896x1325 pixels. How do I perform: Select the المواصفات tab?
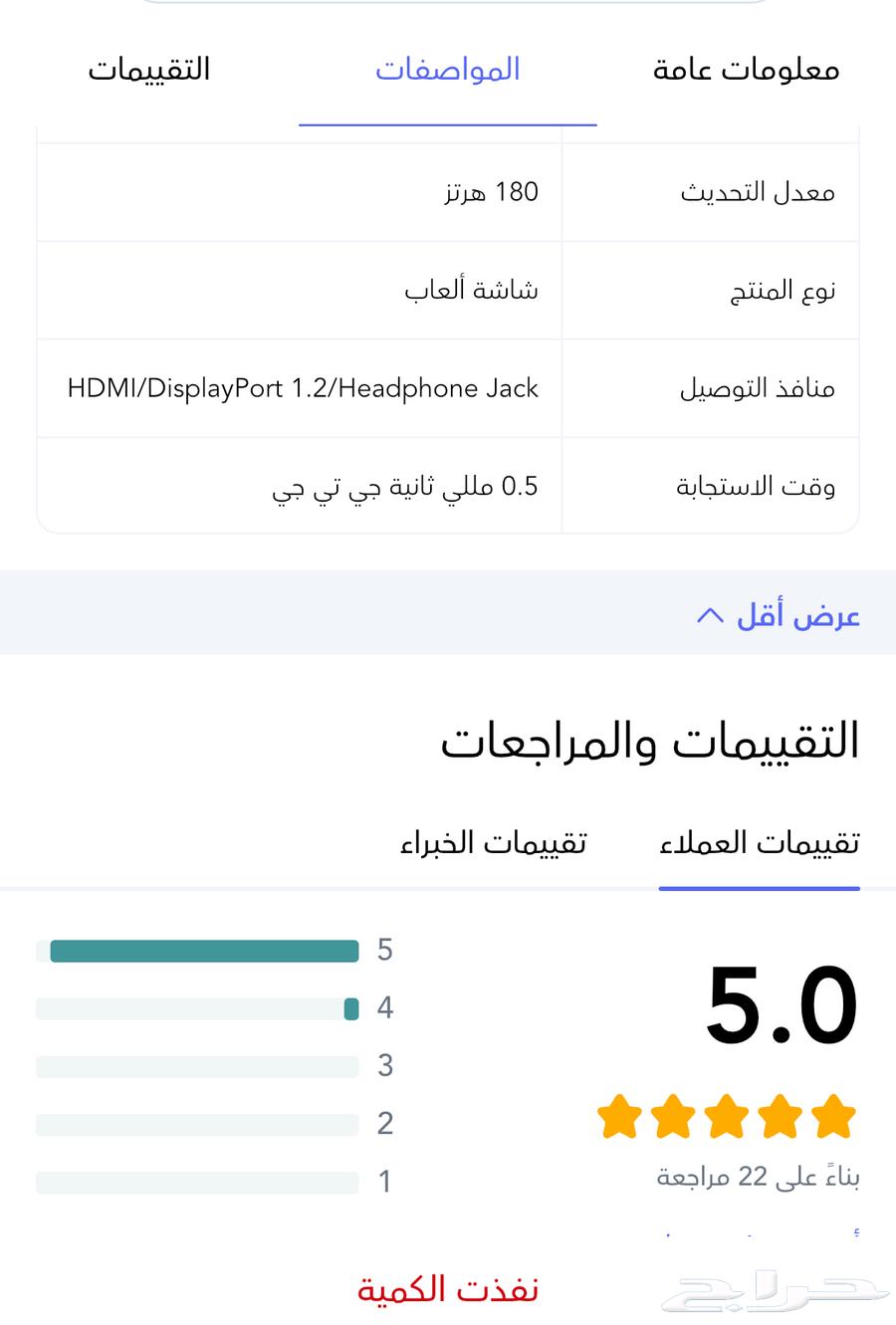tap(447, 70)
